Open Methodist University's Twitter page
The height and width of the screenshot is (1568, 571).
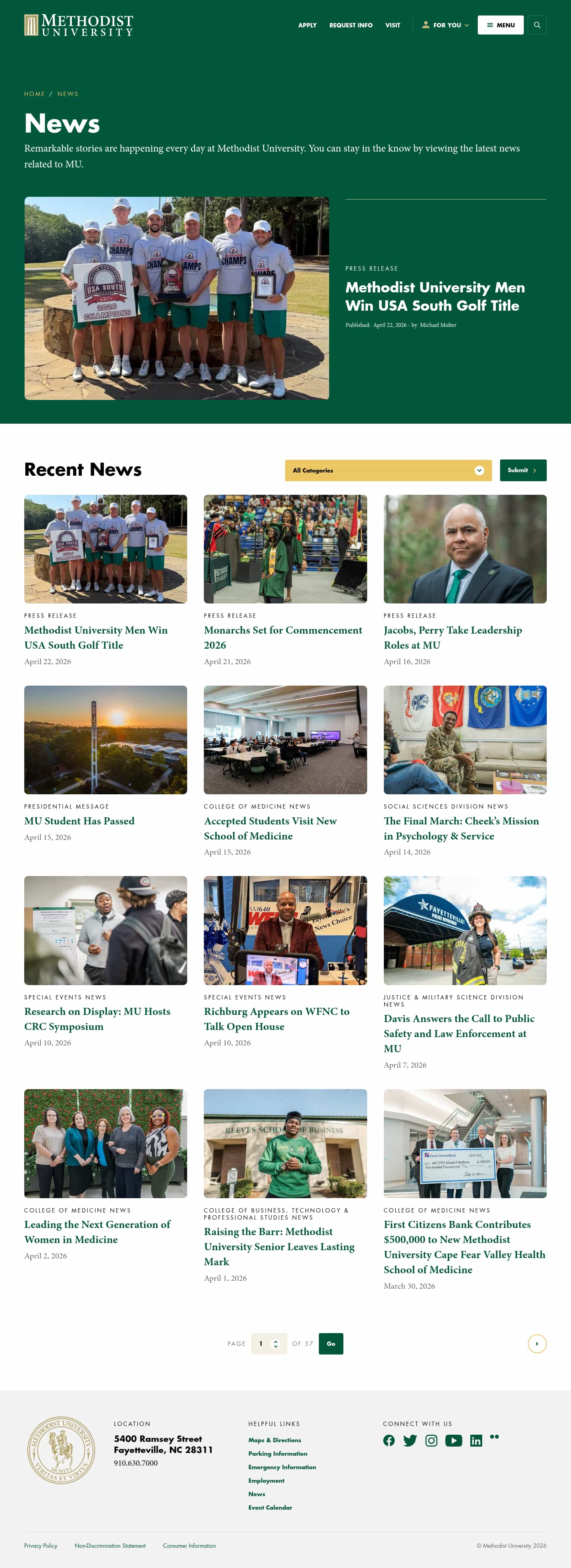tap(410, 1441)
